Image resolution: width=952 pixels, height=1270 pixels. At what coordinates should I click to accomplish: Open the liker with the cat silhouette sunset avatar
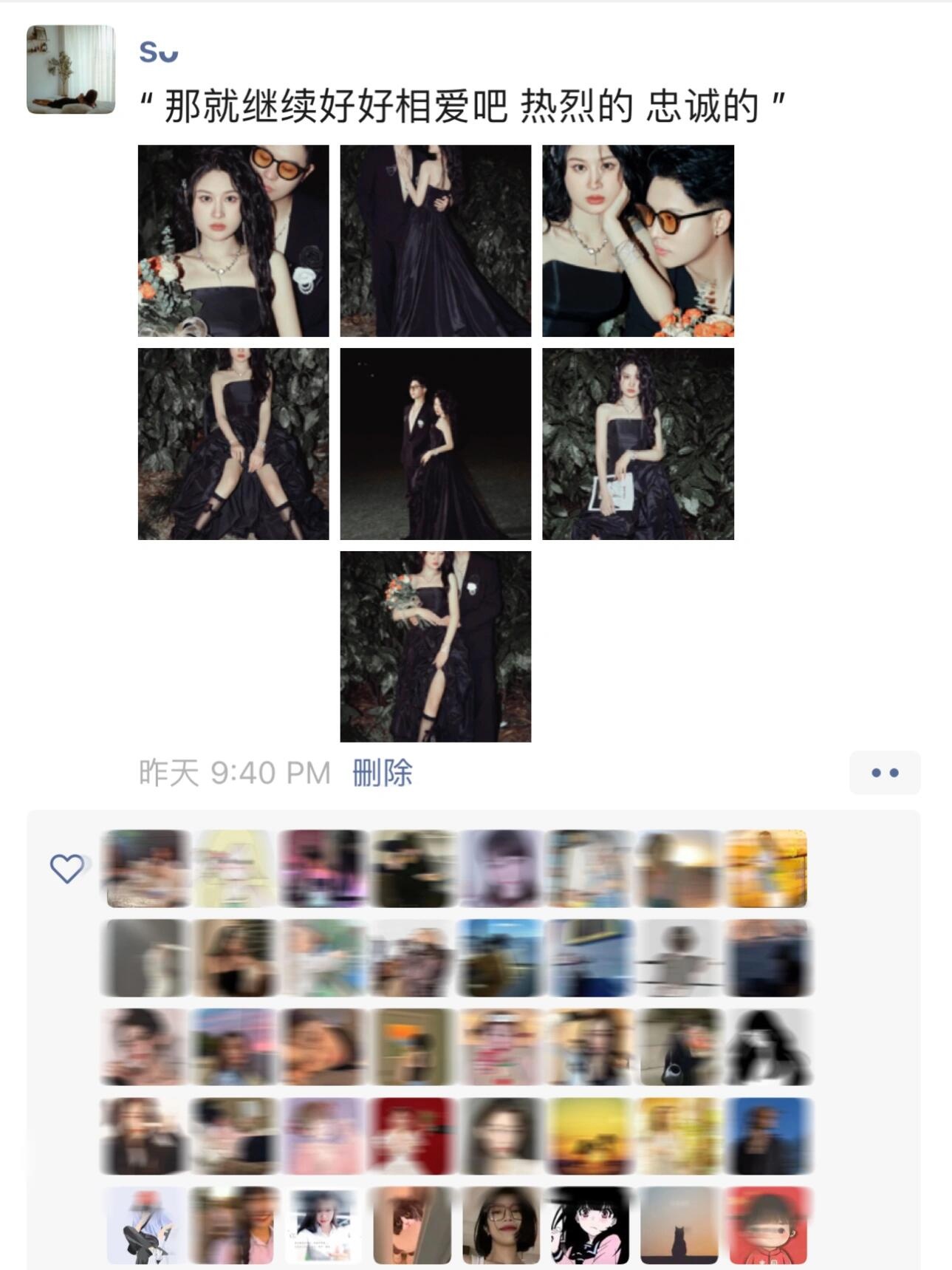(679, 1226)
